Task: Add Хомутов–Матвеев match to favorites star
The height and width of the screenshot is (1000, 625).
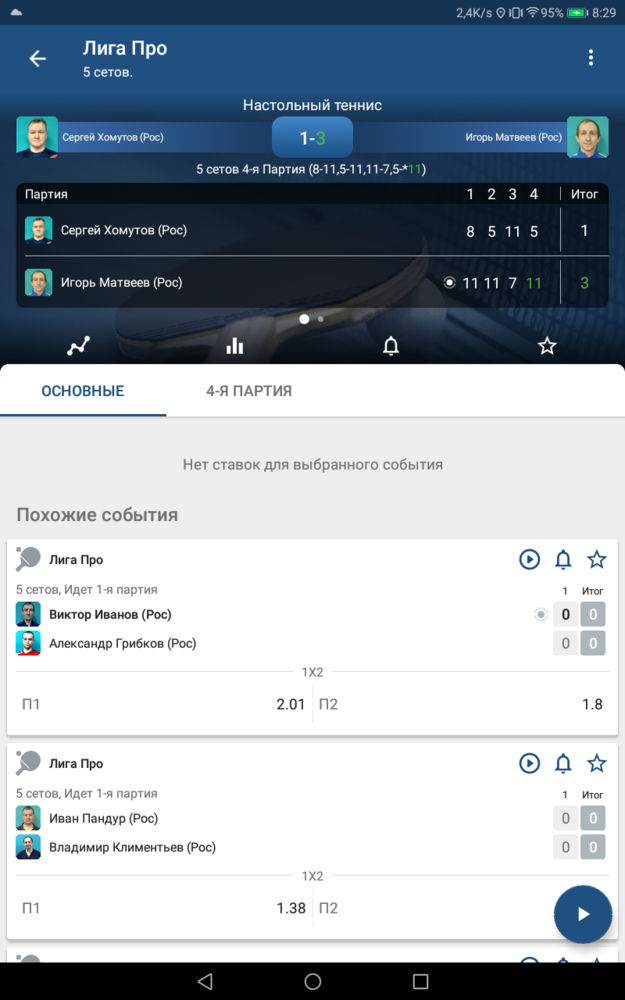Action: [547, 346]
